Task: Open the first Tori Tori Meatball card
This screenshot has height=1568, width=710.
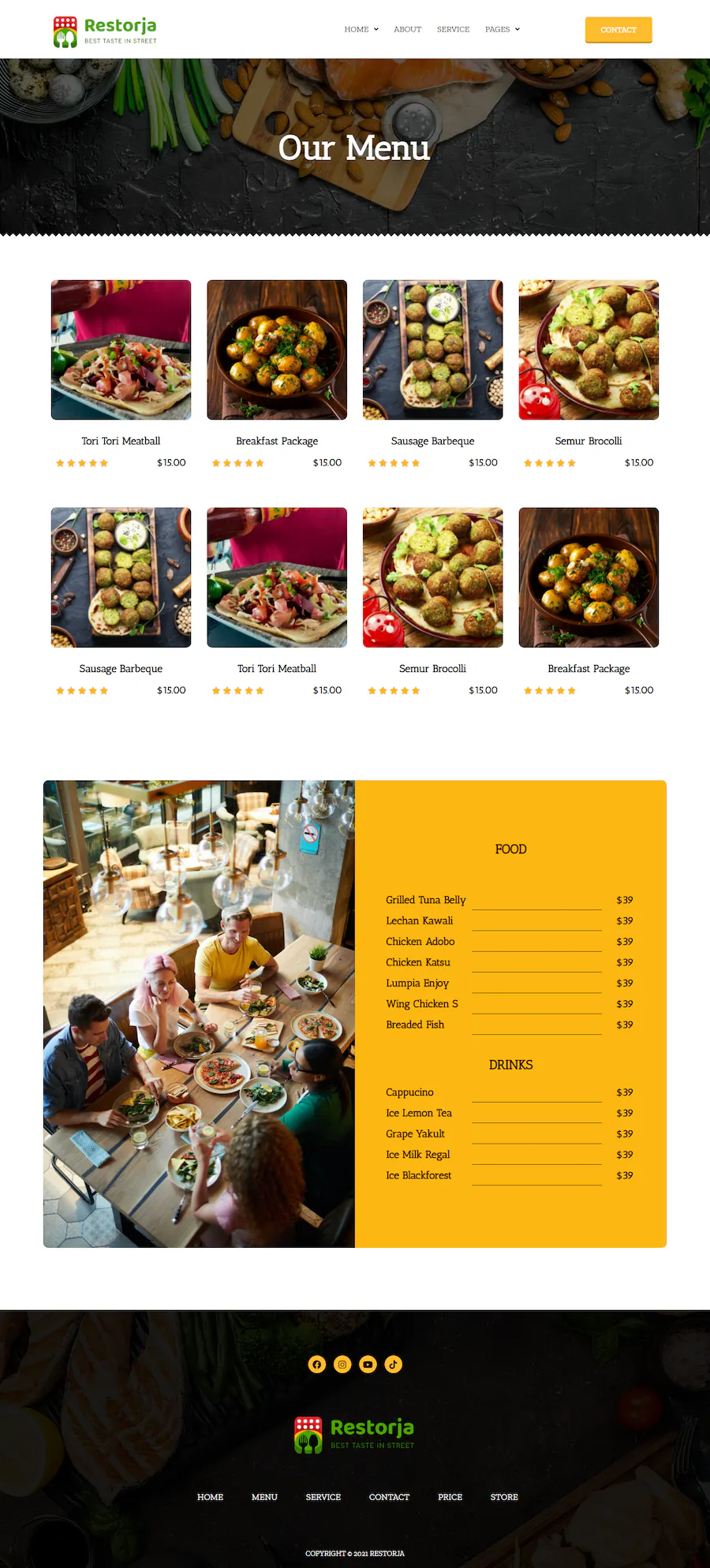Action: pos(121,350)
